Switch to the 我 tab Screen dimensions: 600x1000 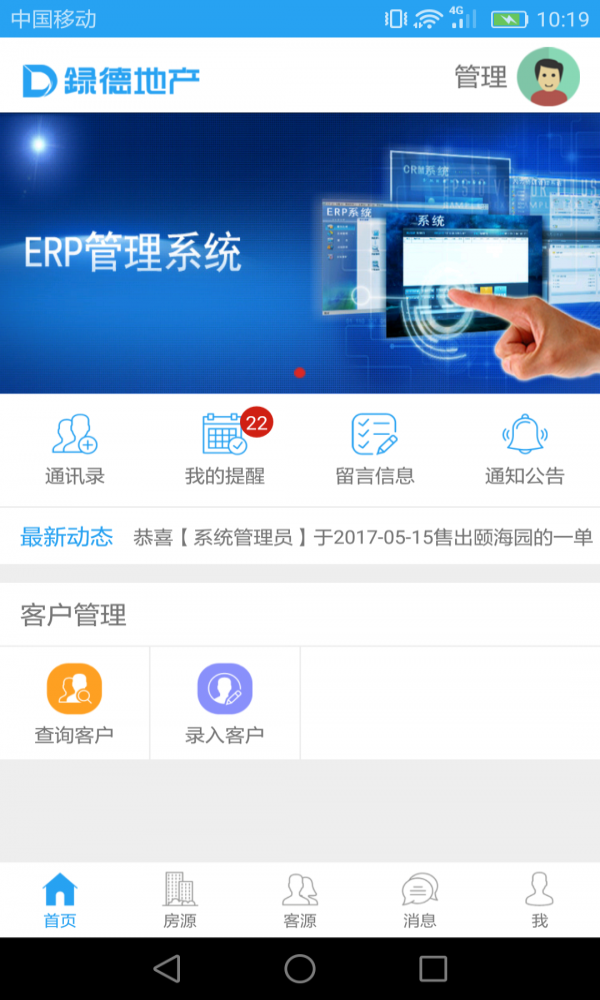pyautogui.click(x=540, y=901)
